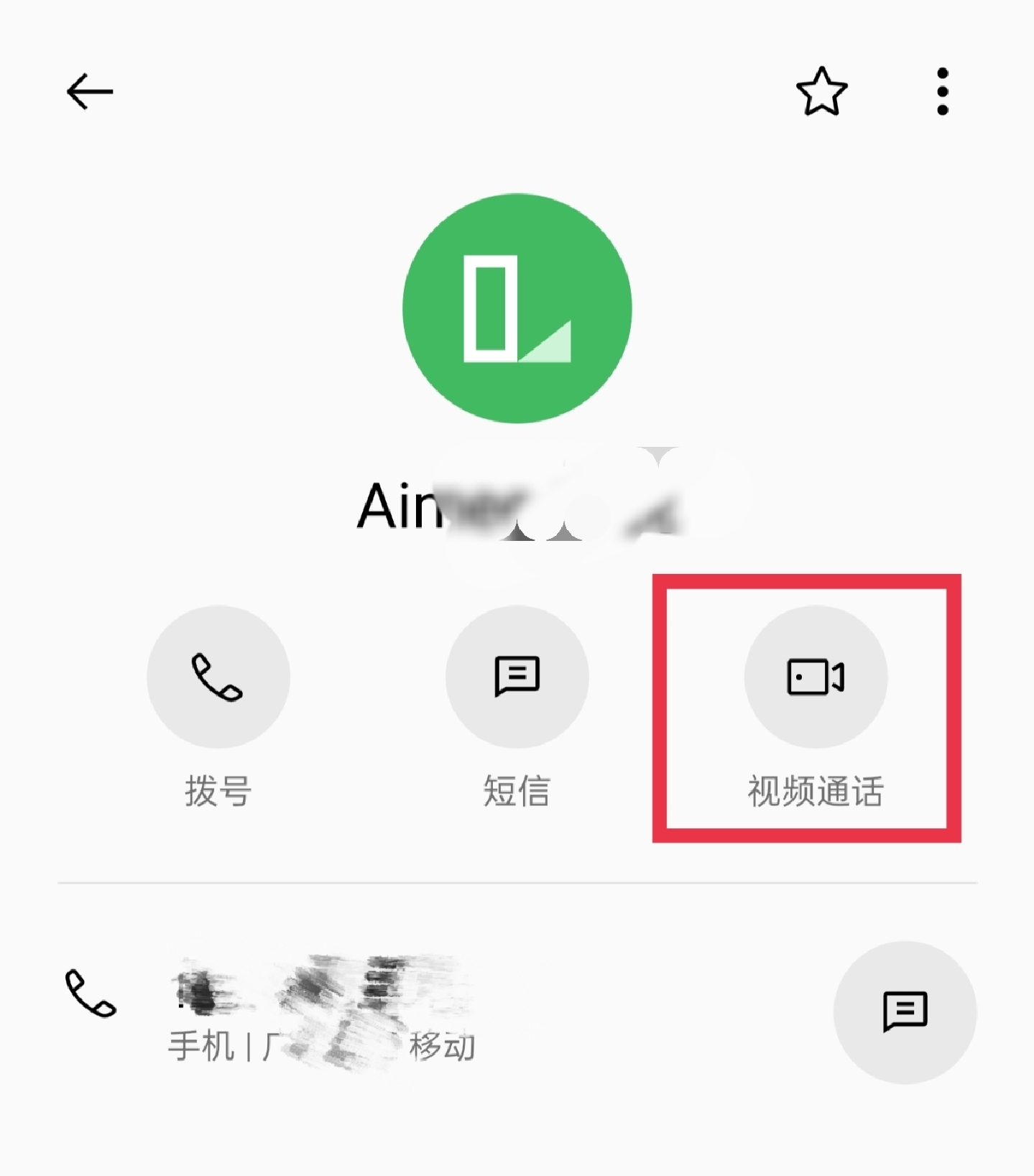
Task: Tap the message bubble icon on the number row
Action: coord(907,1011)
